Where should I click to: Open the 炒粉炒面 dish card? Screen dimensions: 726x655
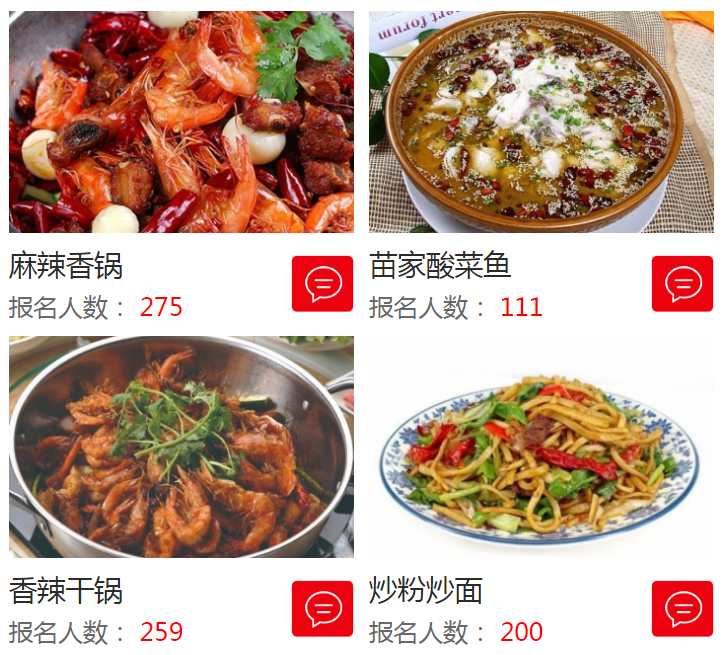coord(541,447)
